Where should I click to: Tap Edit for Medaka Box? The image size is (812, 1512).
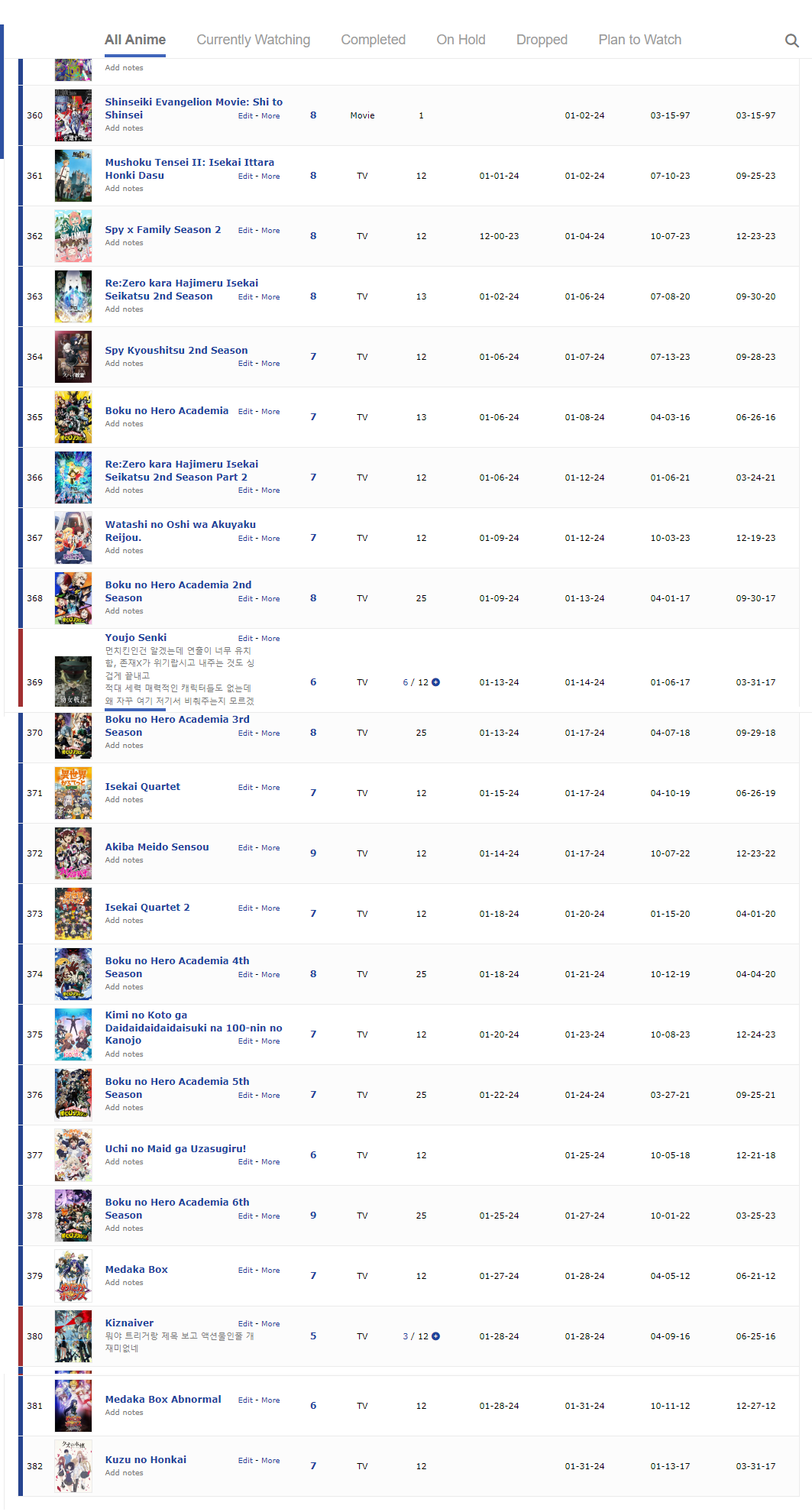(x=245, y=1271)
